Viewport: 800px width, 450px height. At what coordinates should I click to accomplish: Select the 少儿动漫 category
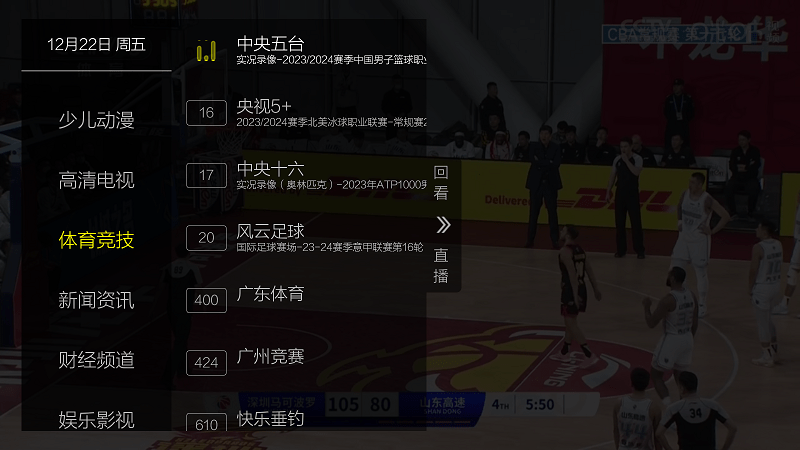pyautogui.click(x=96, y=121)
